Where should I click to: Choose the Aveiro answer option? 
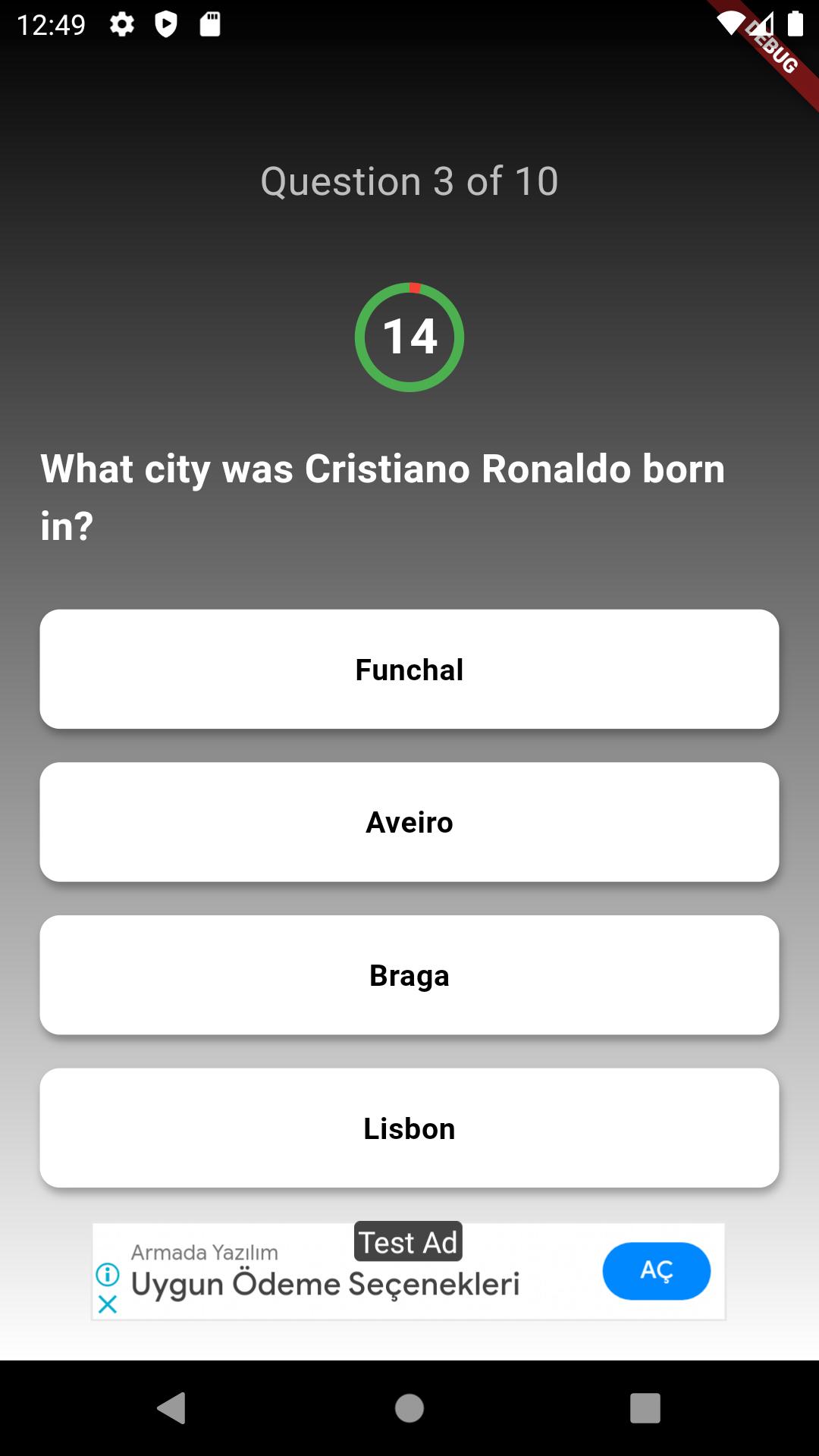[x=409, y=822]
